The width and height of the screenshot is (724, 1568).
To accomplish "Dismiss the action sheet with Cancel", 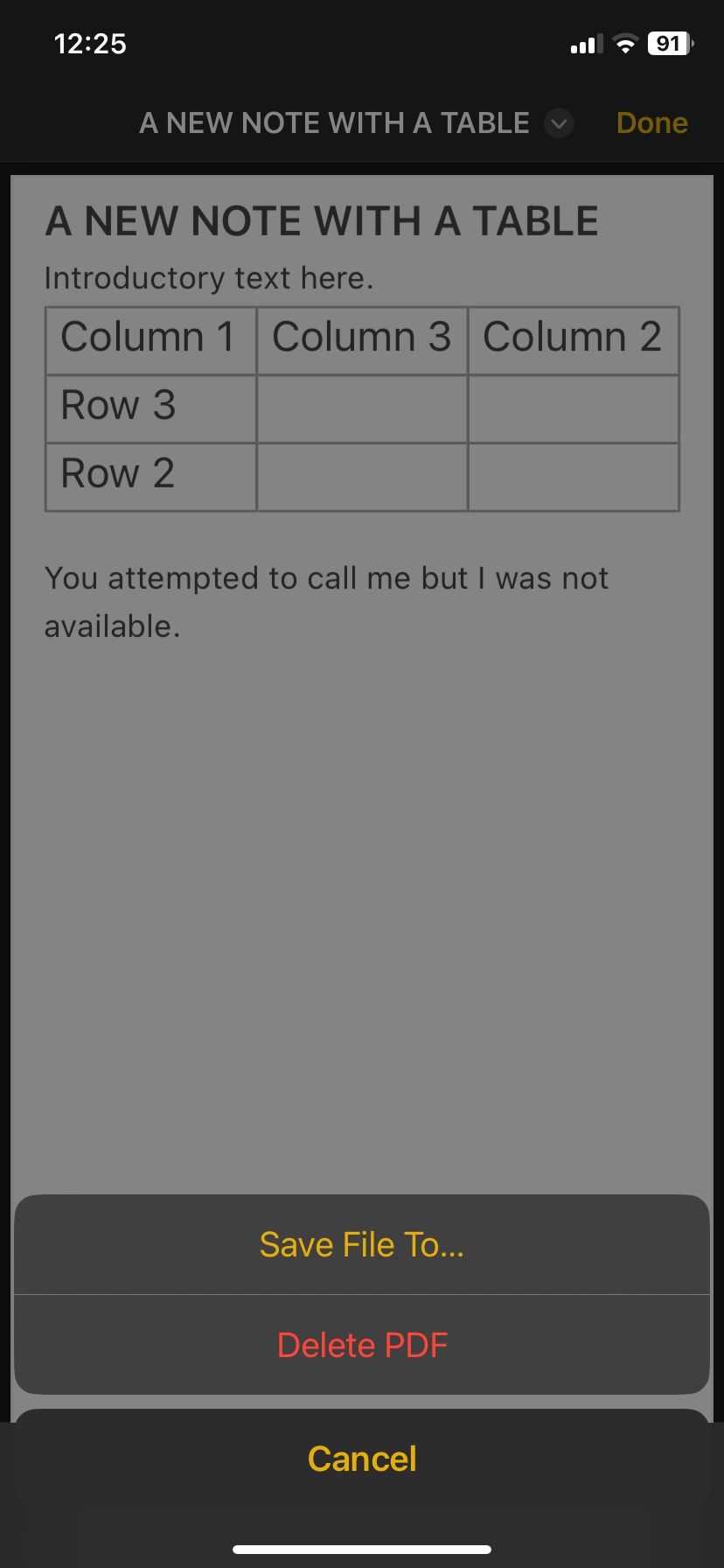I will click(x=362, y=1459).
